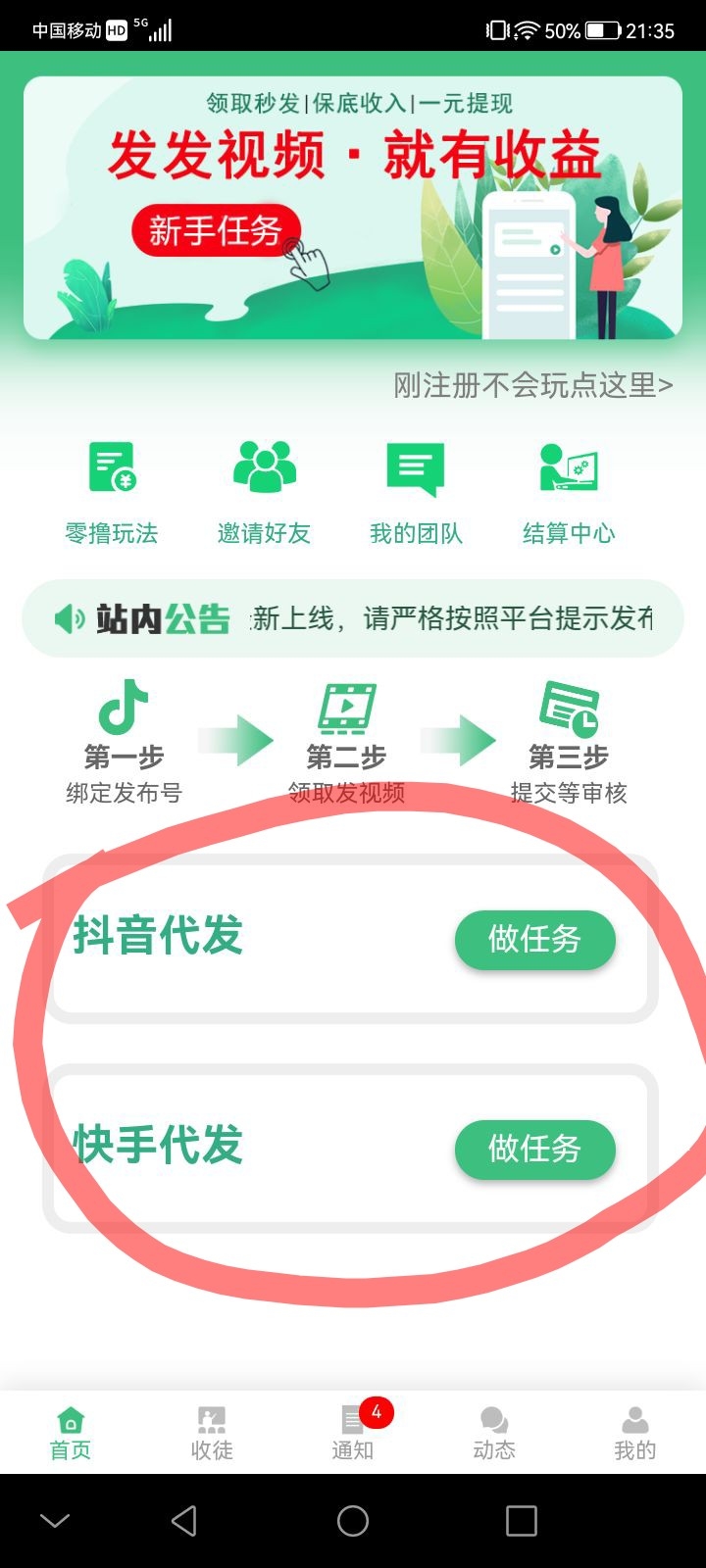Switch to the 动态 tab
706x1568 pixels.
(494, 1434)
